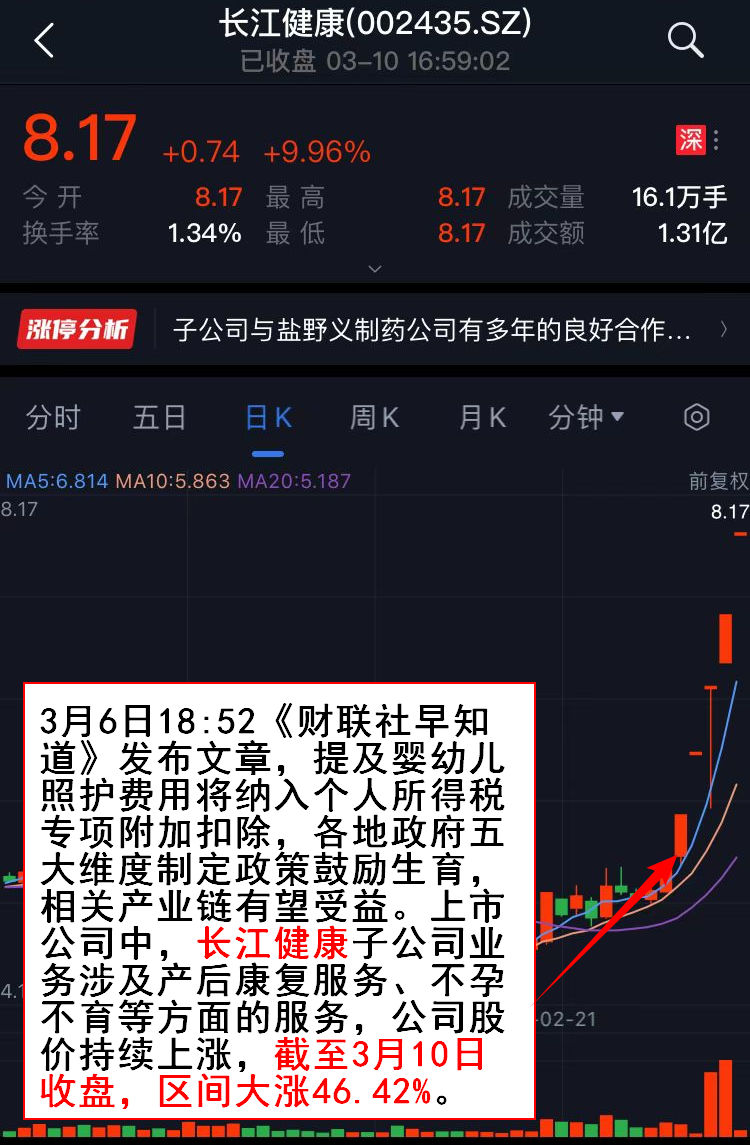The height and width of the screenshot is (1145, 750).
Task: Expand more quote details below 最低
Action: point(375,268)
